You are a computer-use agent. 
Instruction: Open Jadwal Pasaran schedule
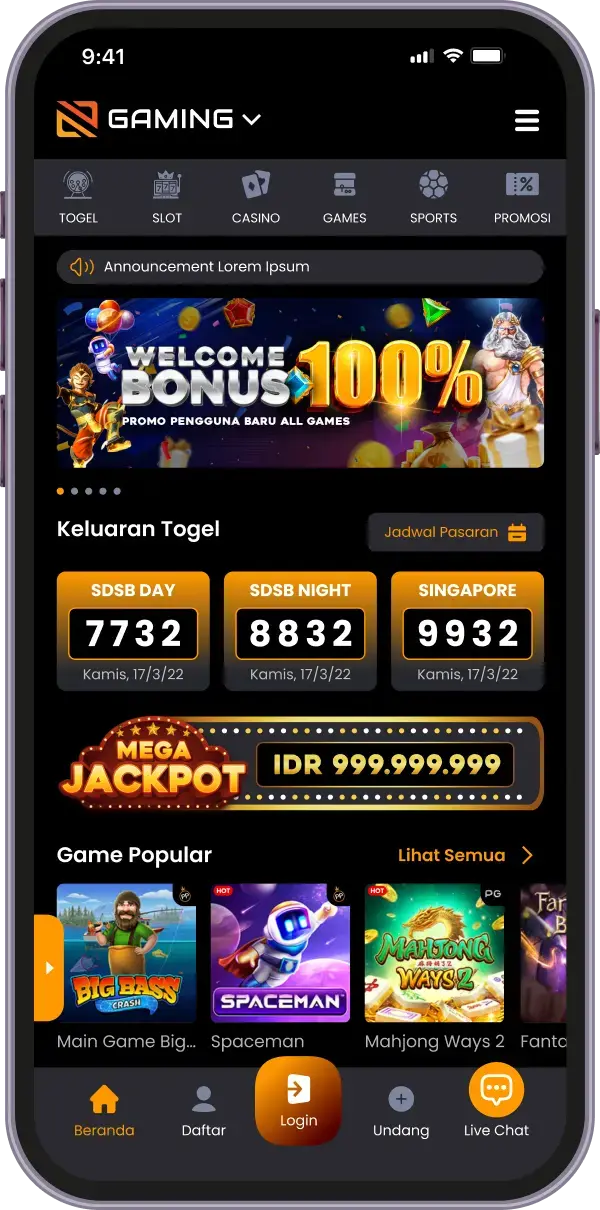coord(455,532)
